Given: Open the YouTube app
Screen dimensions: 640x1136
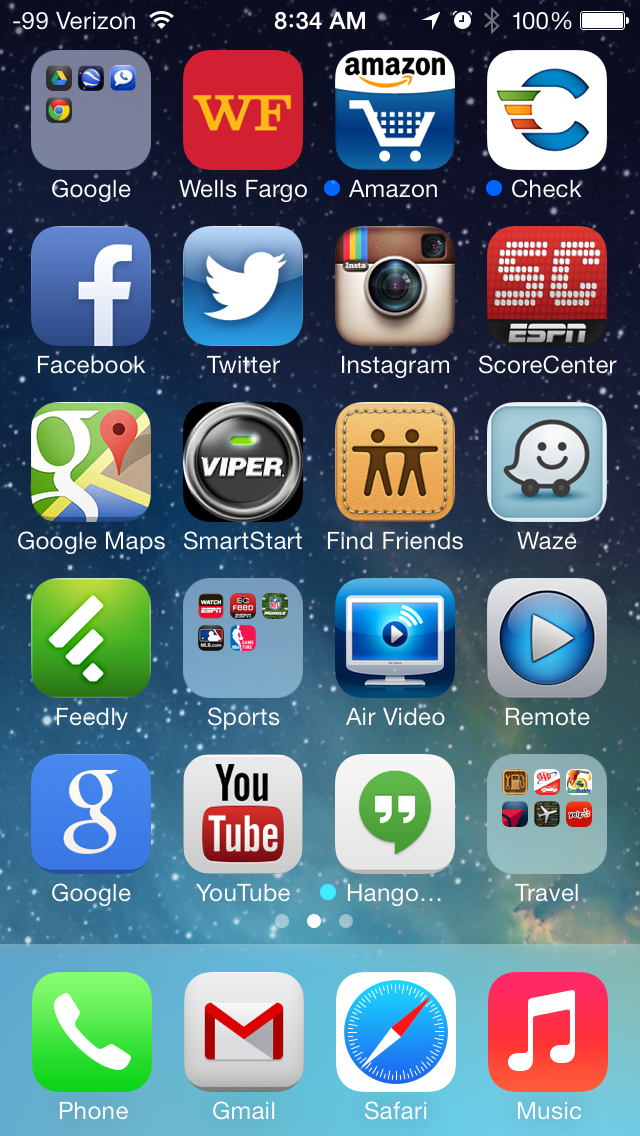Looking at the screenshot, I should coord(243,814).
